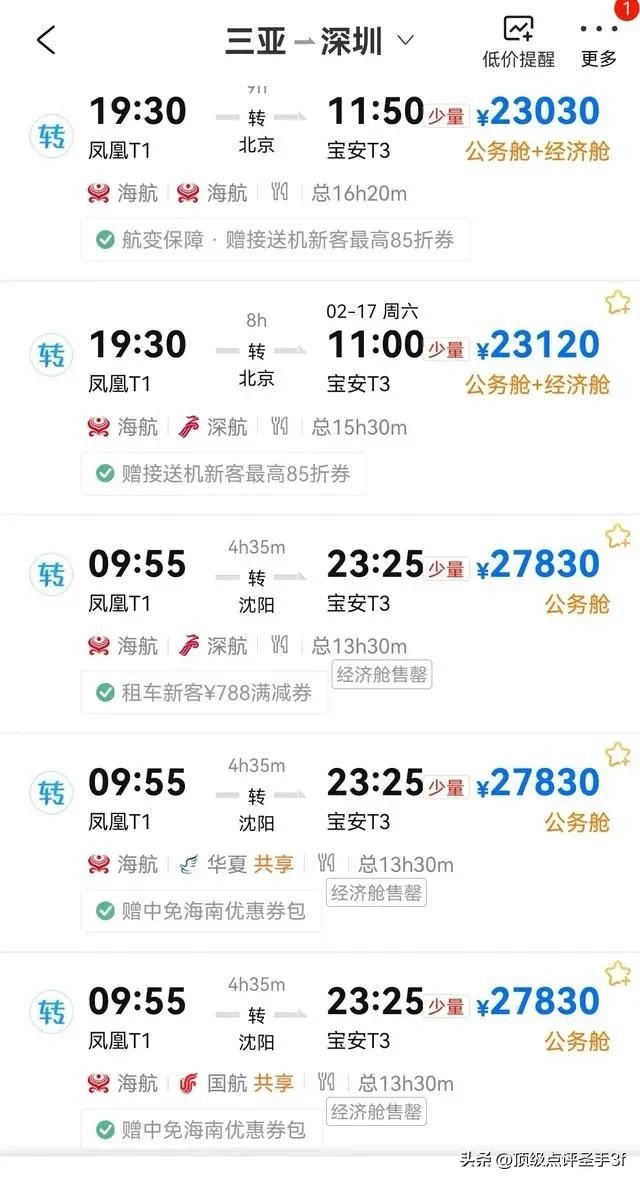Favorite the ¥23120 flight with the star

pos(617,301)
